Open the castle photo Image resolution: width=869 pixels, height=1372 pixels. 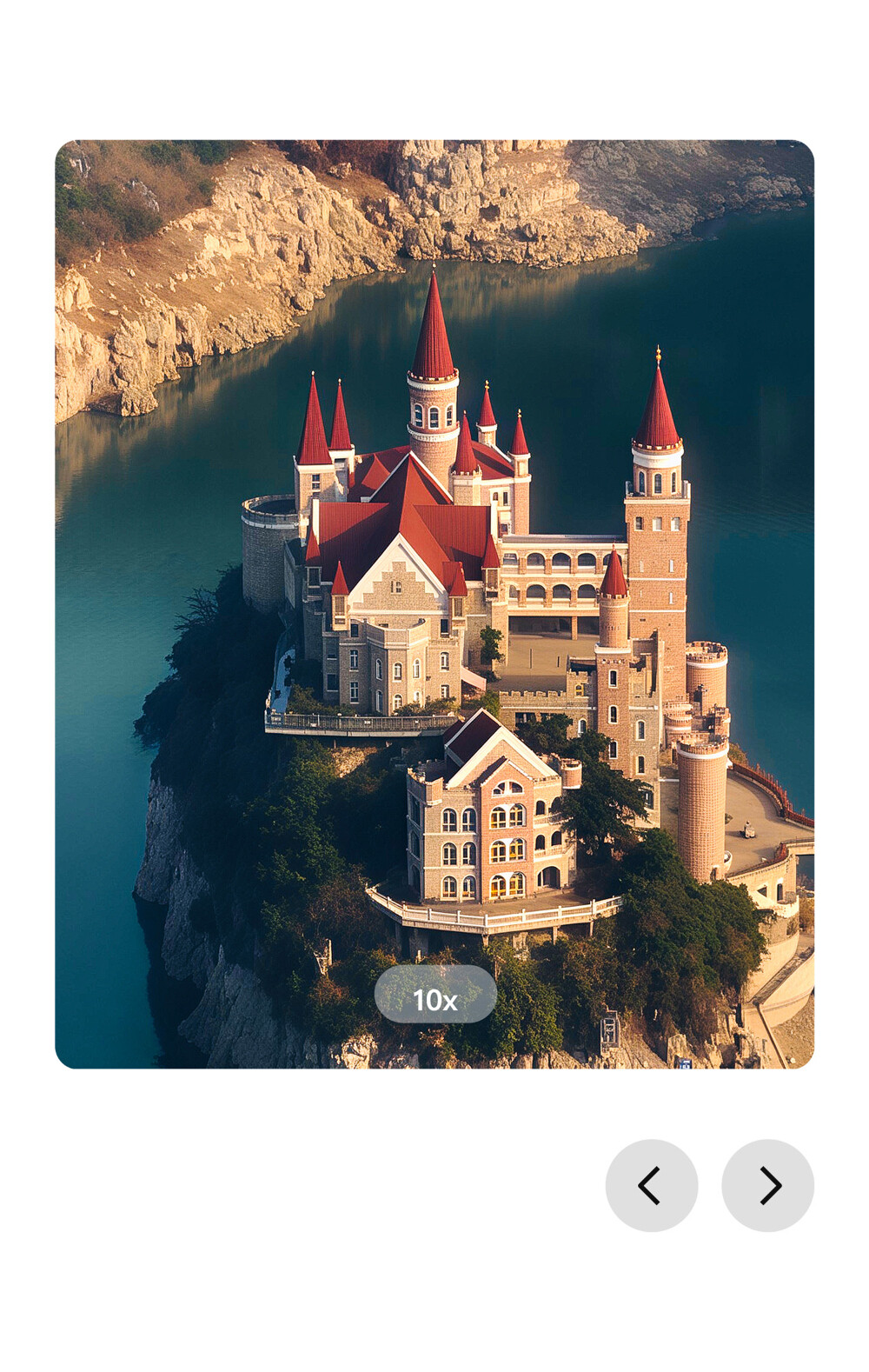tap(434, 604)
